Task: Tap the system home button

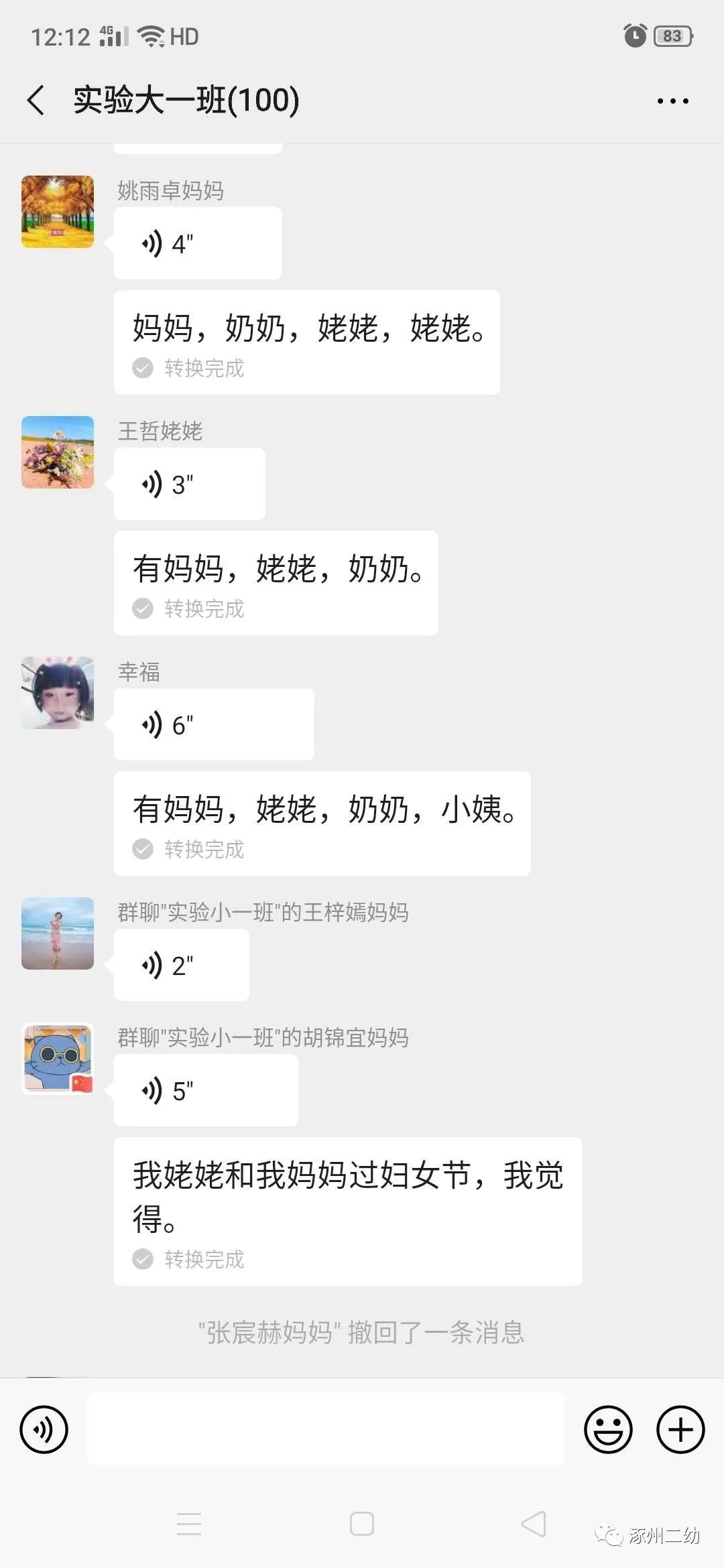Action: point(362,1524)
